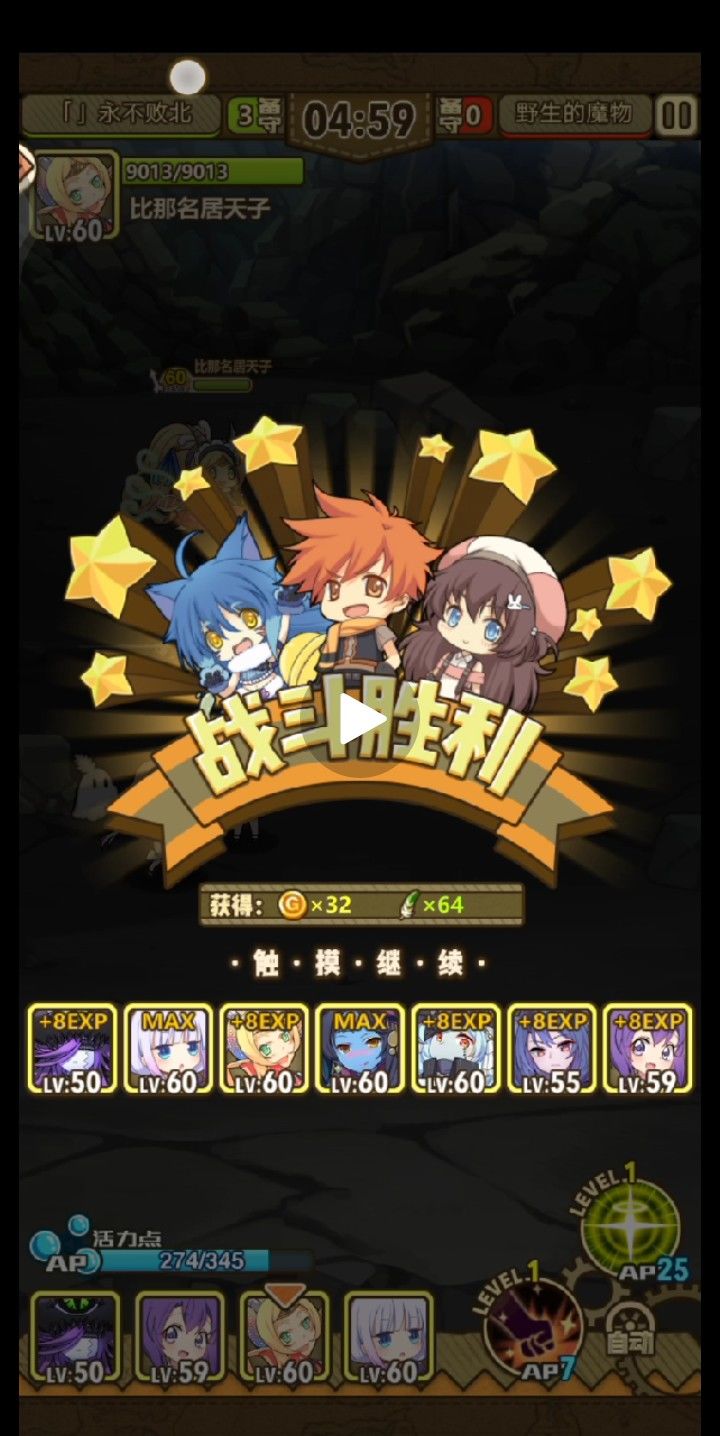
Task: Tap 触摸继续 to continue
Action: tap(360, 960)
